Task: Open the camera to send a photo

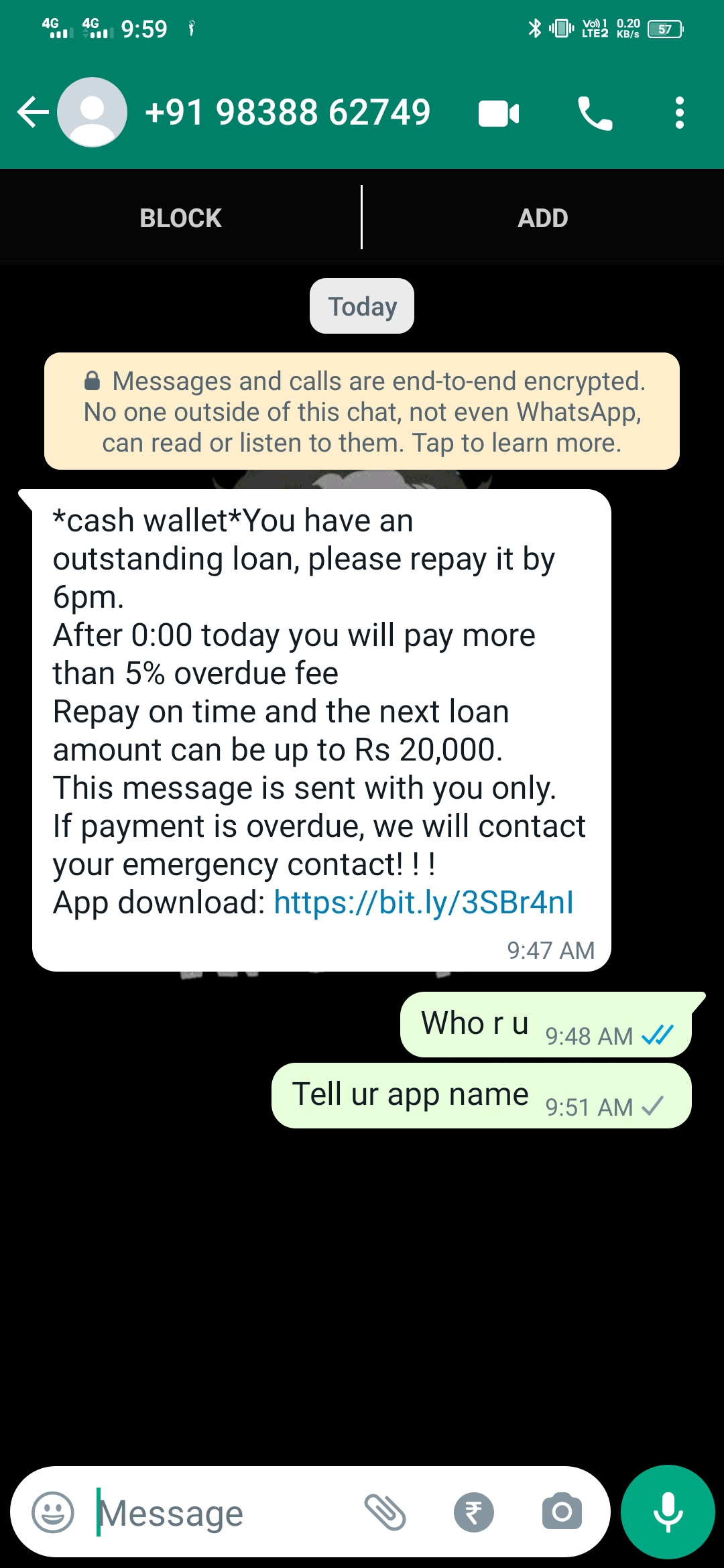Action: (562, 1512)
